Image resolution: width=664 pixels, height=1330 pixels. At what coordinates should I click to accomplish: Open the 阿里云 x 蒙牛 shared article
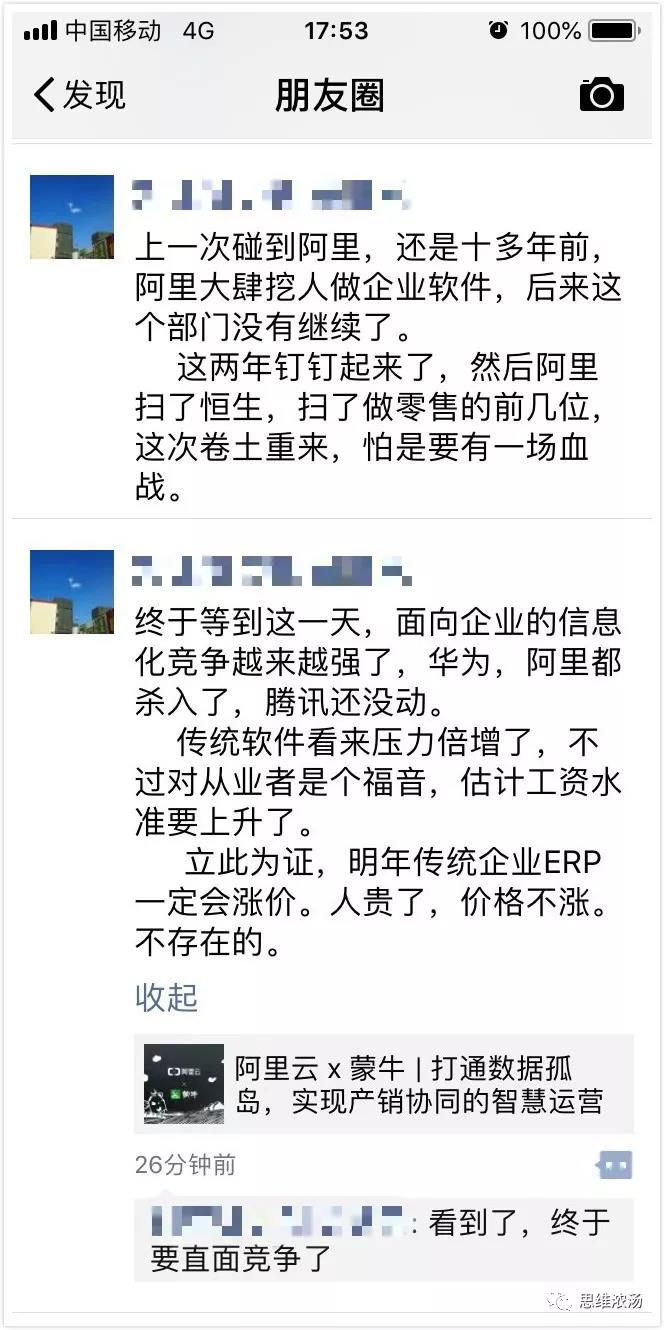[x=384, y=1085]
